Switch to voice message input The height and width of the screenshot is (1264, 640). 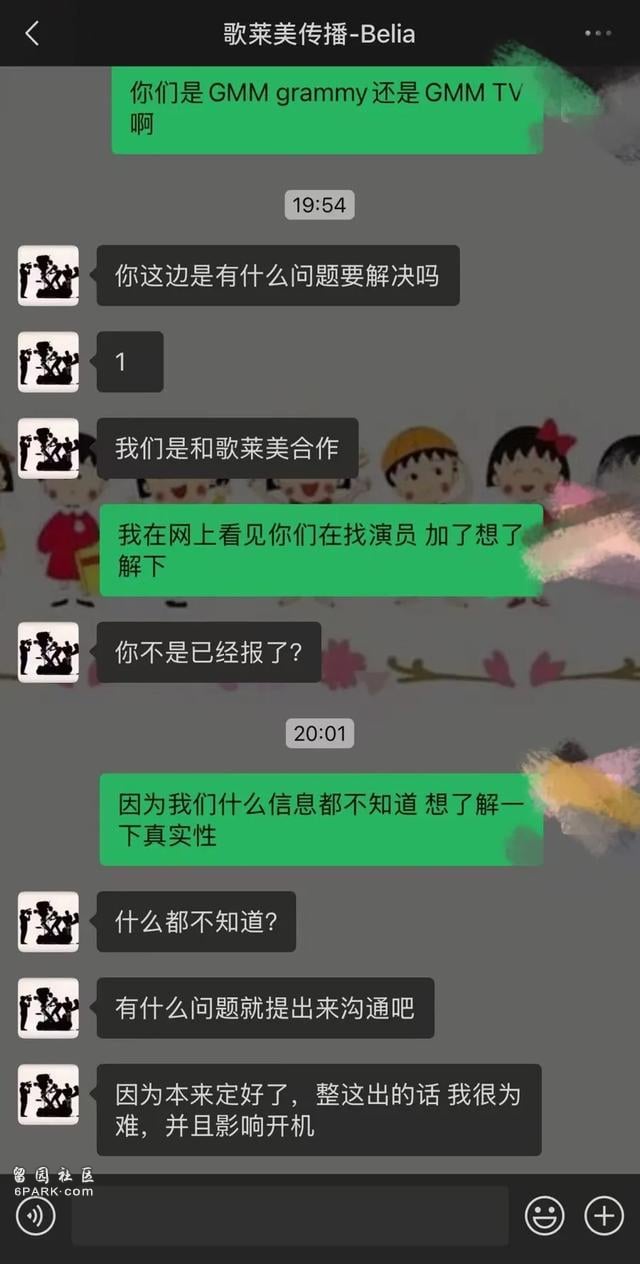pos(36,1216)
